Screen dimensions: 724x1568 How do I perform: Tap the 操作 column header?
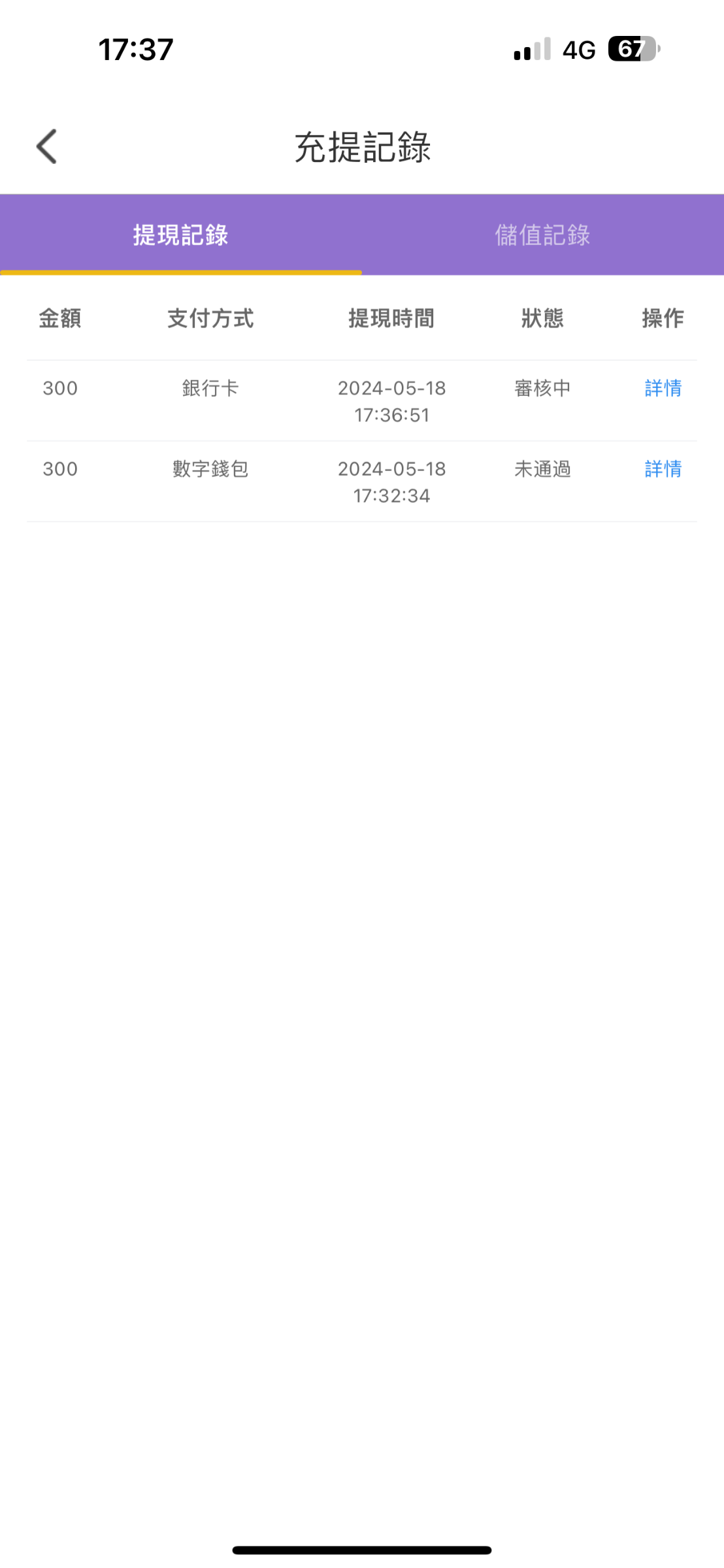point(662,318)
